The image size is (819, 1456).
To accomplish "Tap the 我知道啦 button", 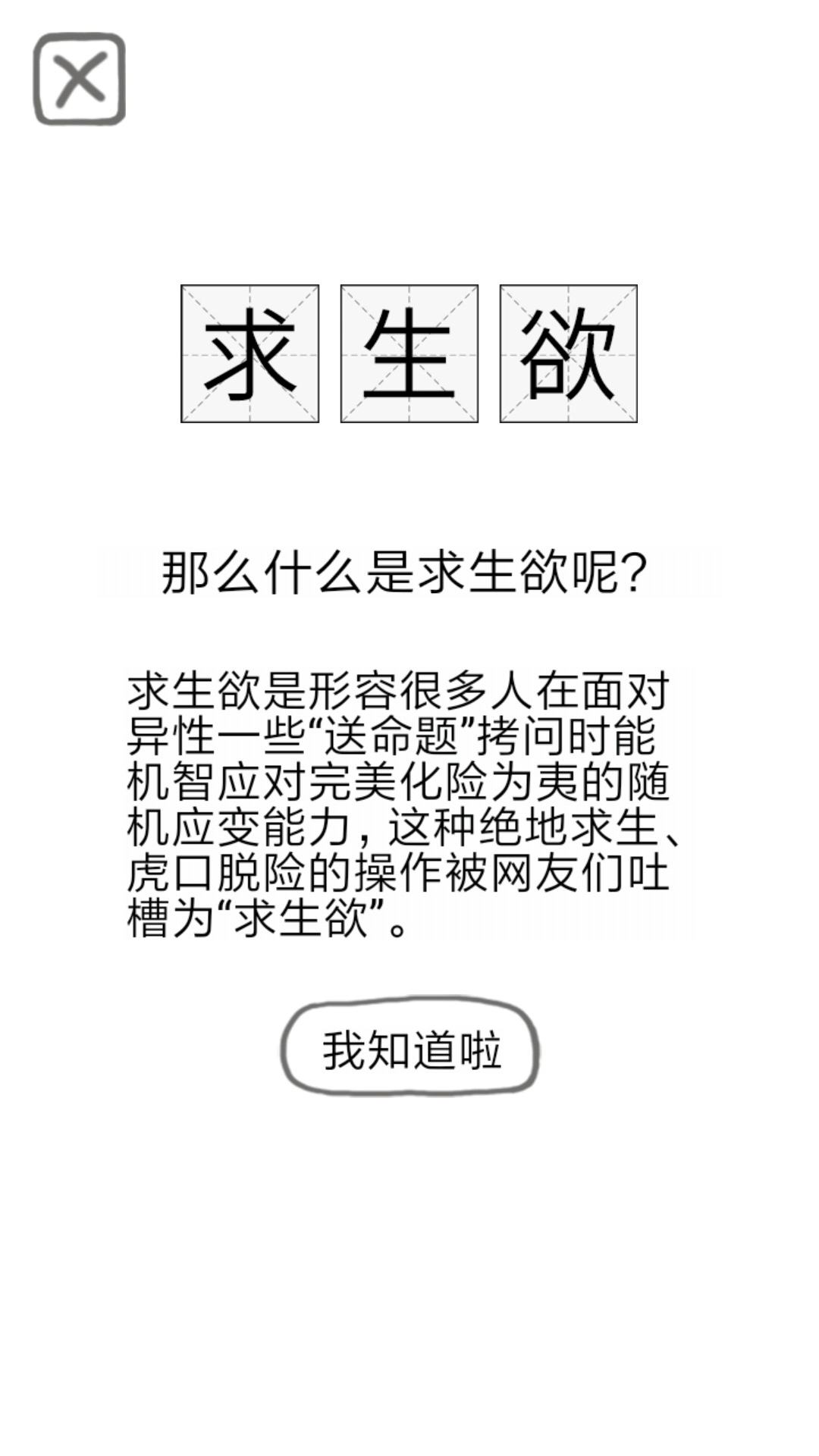I will [x=410, y=1049].
